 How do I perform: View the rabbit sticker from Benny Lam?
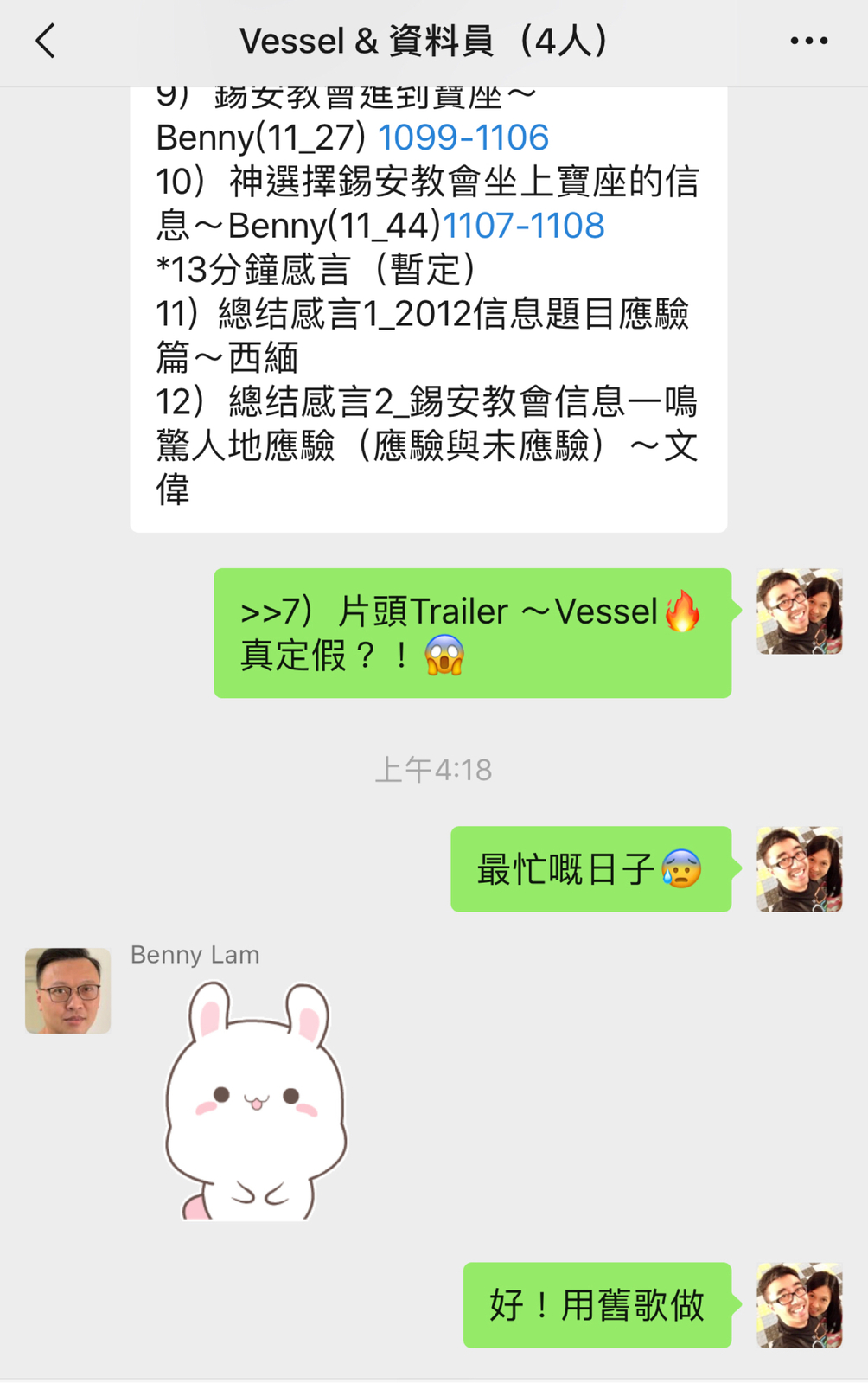(x=256, y=1100)
